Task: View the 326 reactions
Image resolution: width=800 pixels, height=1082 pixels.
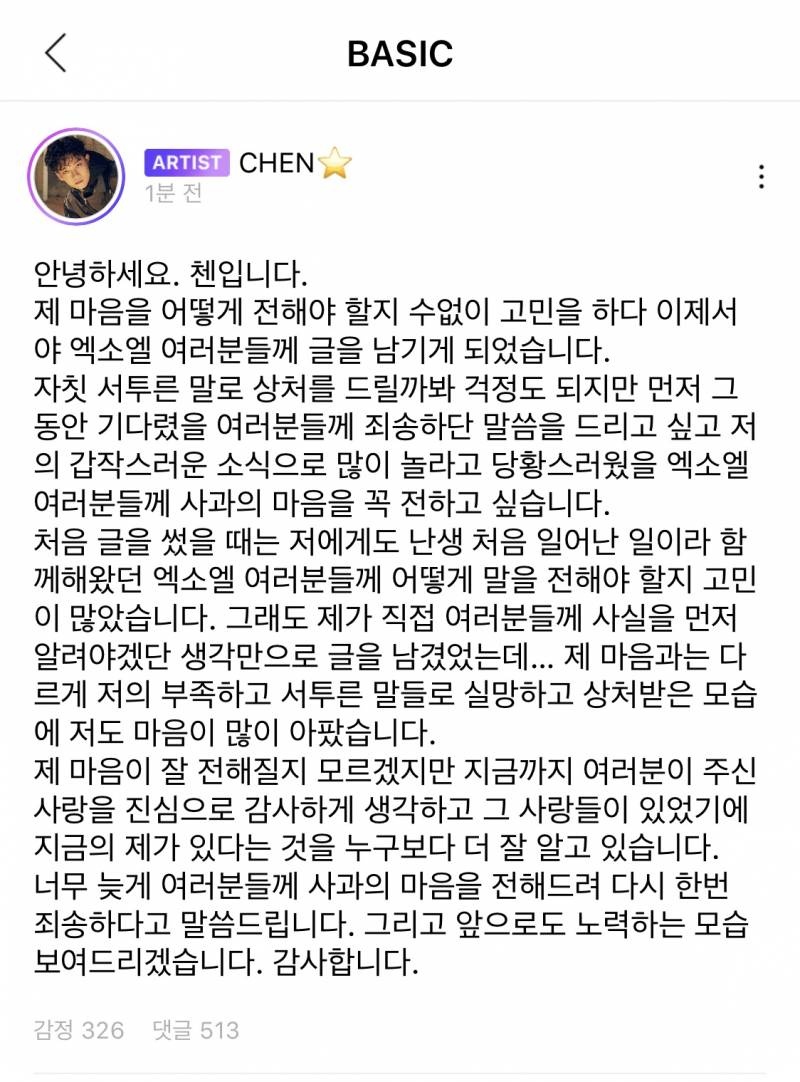Action: point(78,1029)
